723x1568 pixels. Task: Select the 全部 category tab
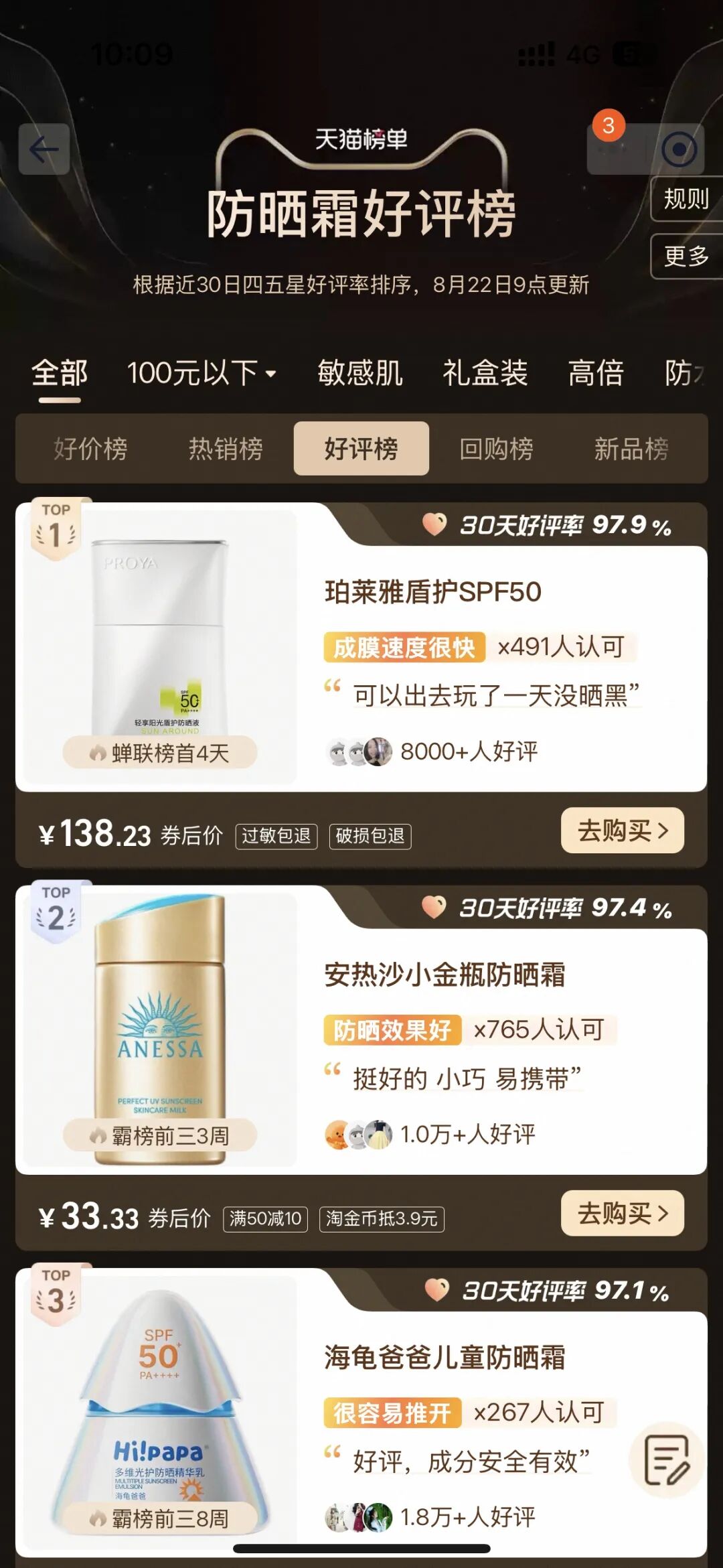[60, 373]
